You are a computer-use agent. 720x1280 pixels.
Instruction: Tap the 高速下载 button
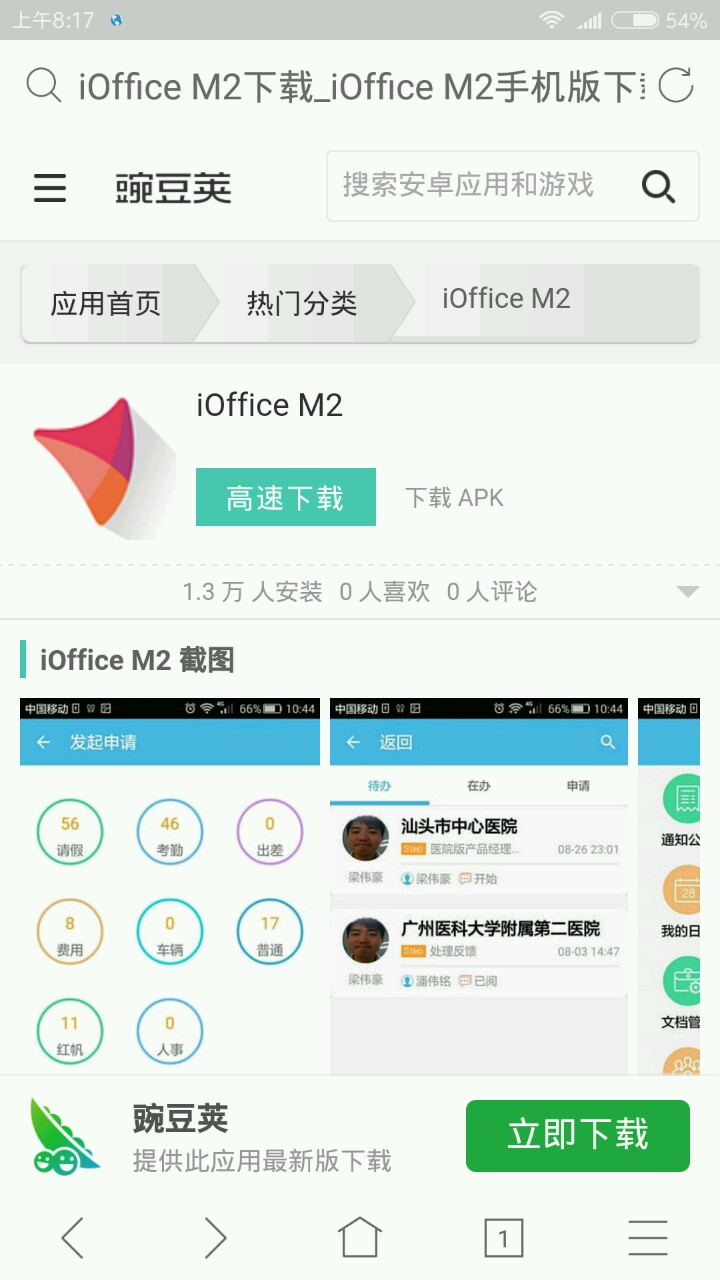286,497
